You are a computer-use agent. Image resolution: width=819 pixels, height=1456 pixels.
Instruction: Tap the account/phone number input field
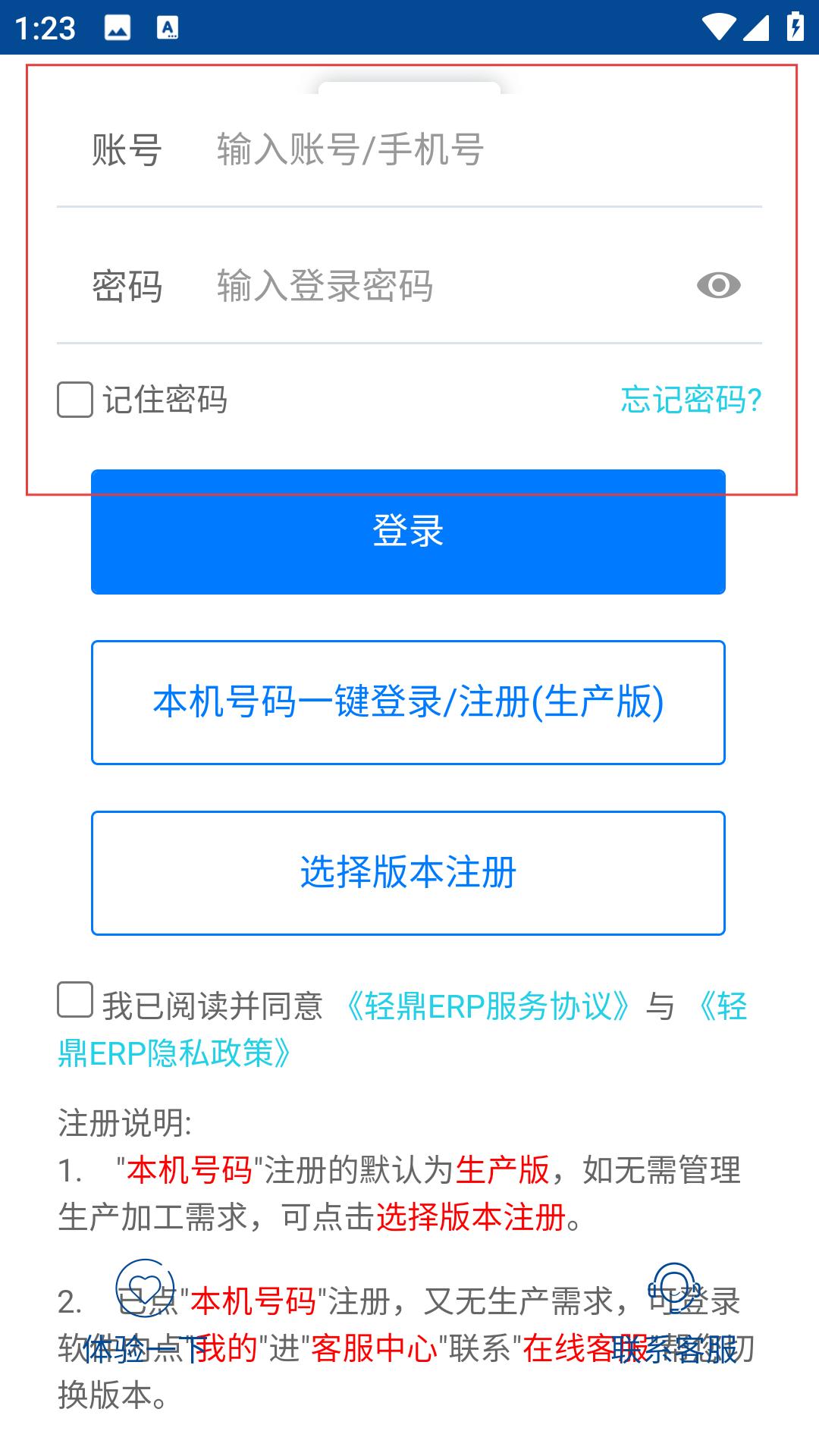pos(485,149)
